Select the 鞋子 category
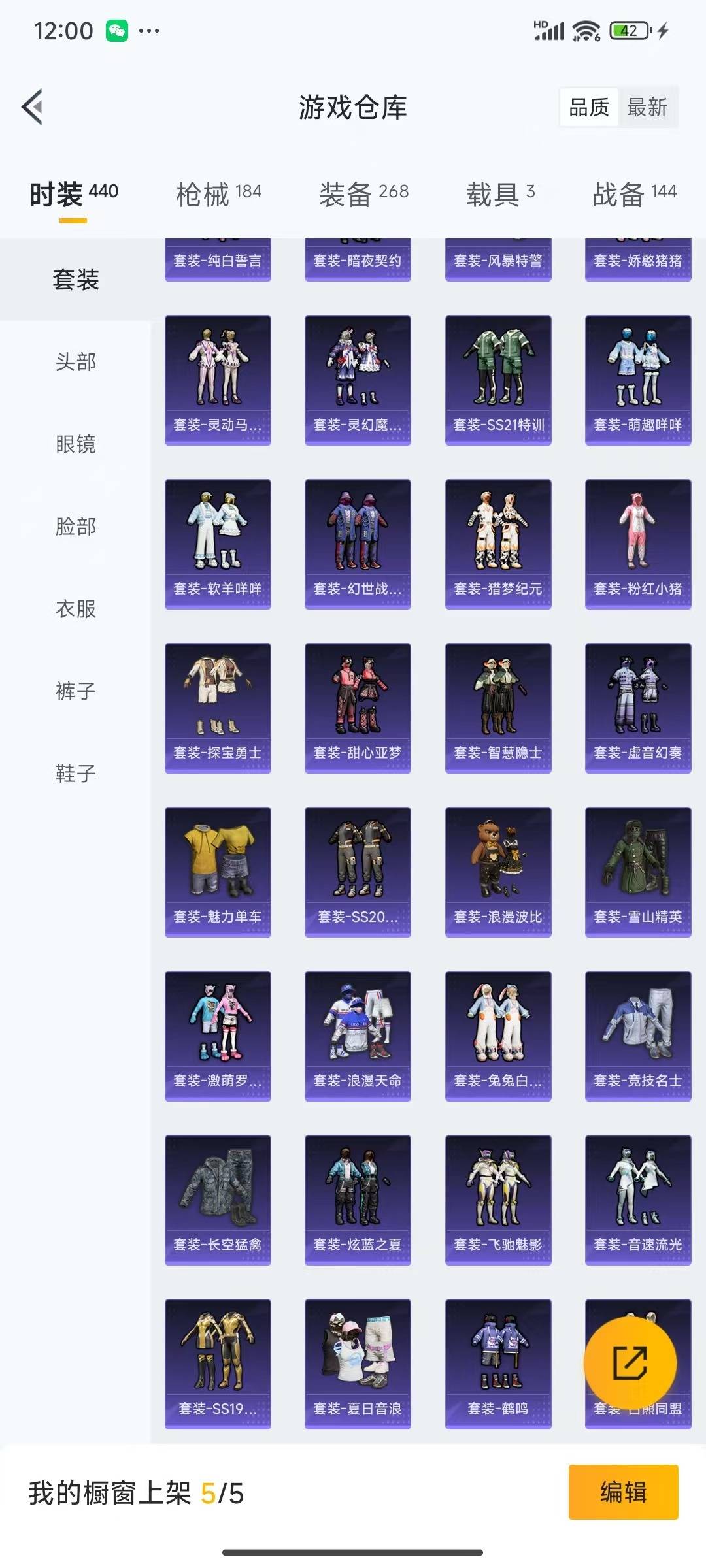The image size is (706, 1568). point(75,774)
